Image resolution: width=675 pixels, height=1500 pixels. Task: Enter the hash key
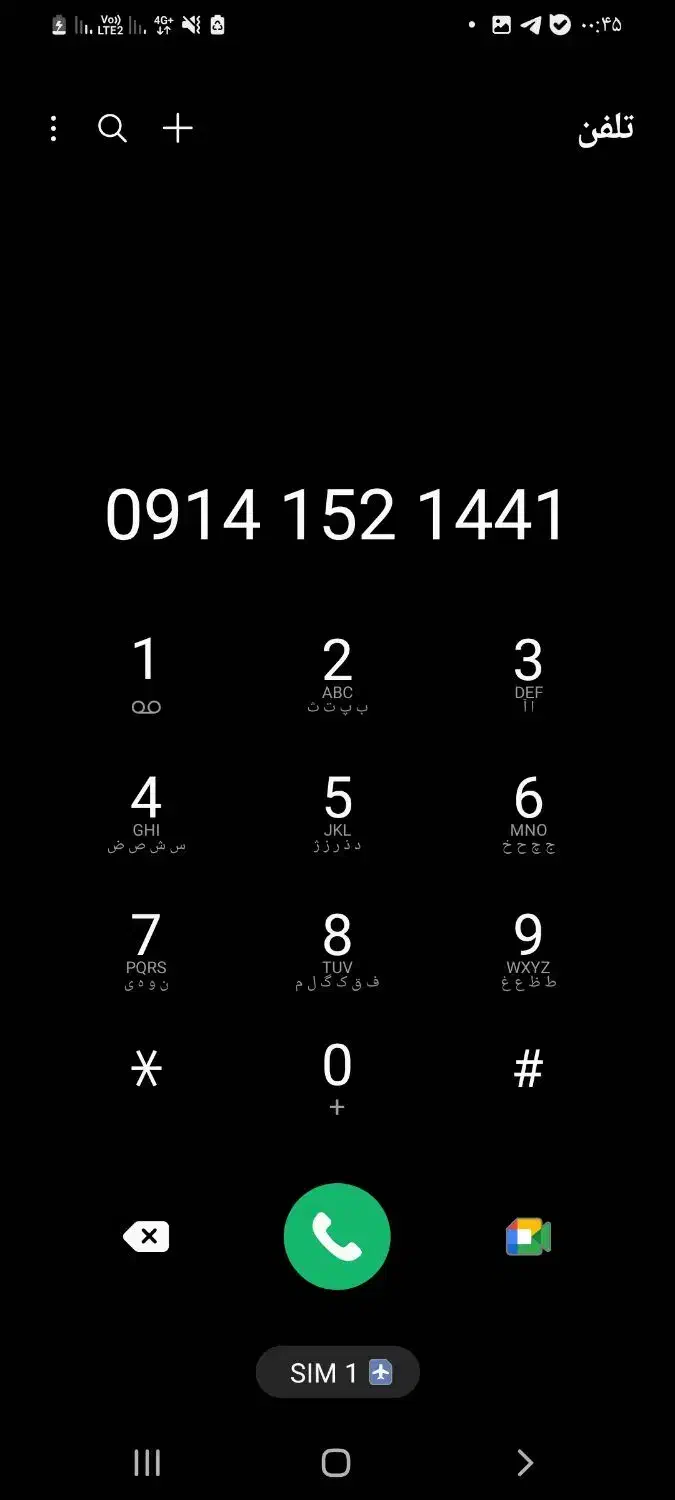[x=528, y=1070]
